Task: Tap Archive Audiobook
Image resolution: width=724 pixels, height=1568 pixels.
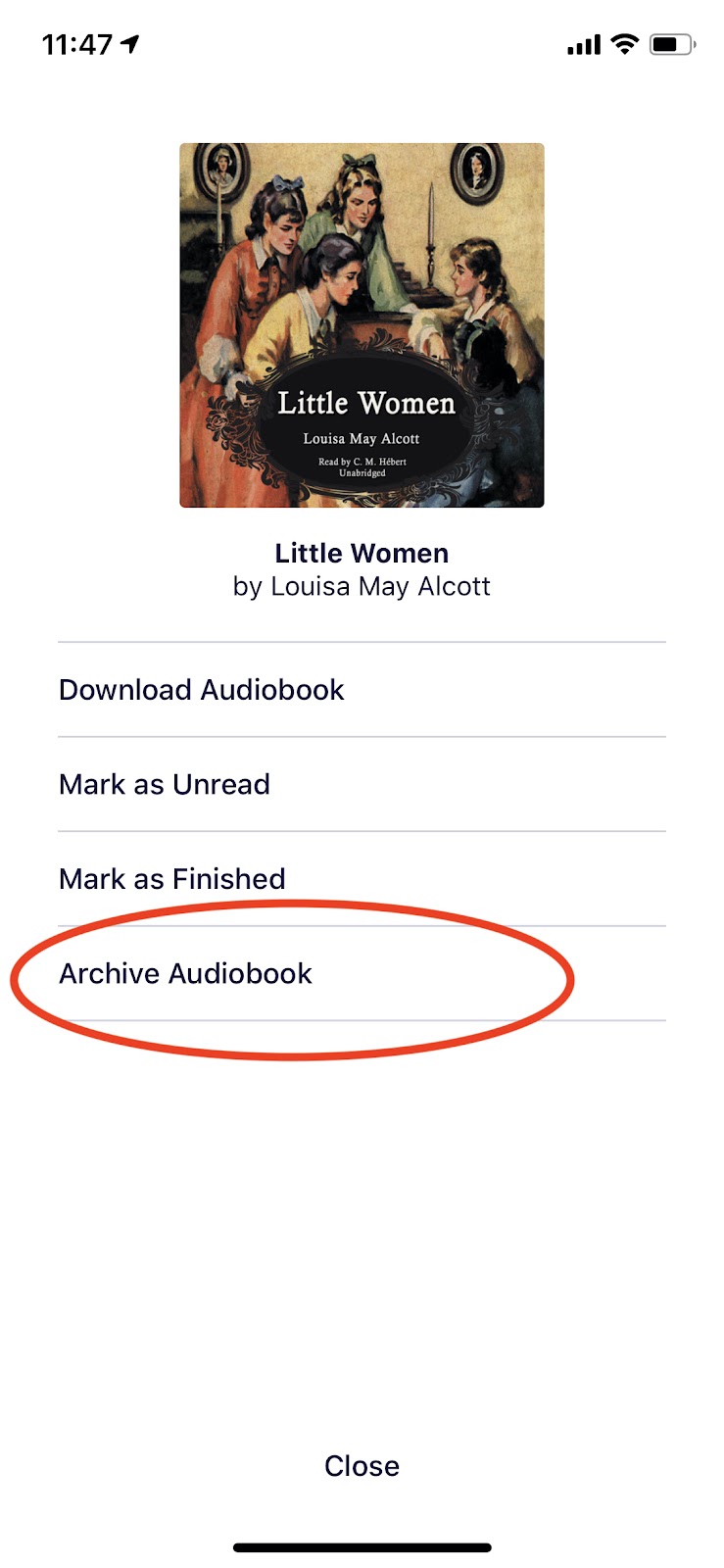Action: (186, 973)
